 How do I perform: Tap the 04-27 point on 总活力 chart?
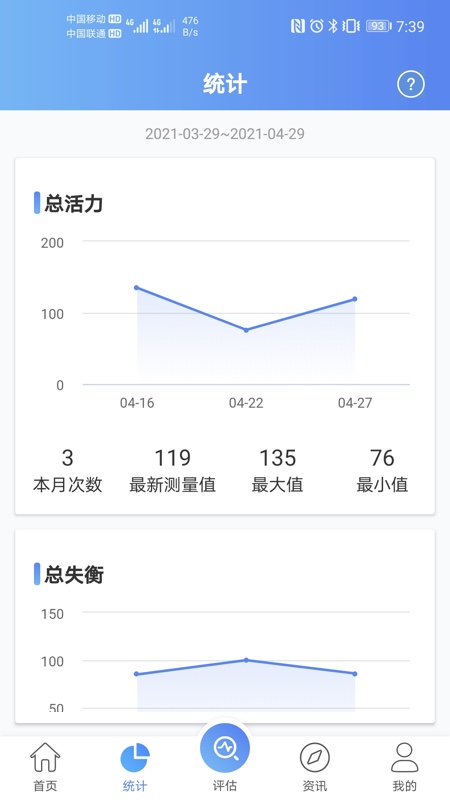(355, 299)
